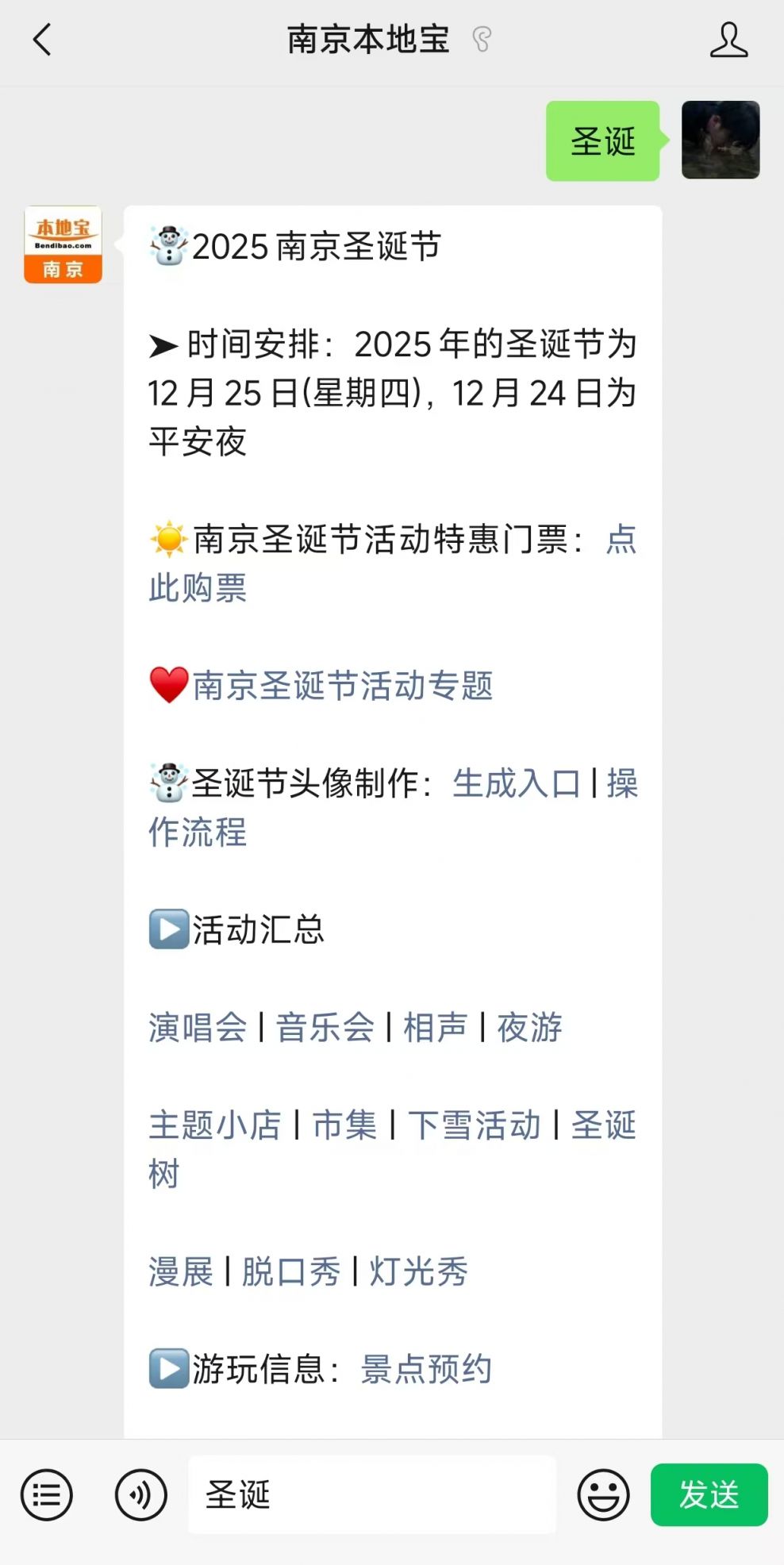The height and width of the screenshot is (1565, 784).
Task: Open the 主题小店 link
Action: point(215,1125)
